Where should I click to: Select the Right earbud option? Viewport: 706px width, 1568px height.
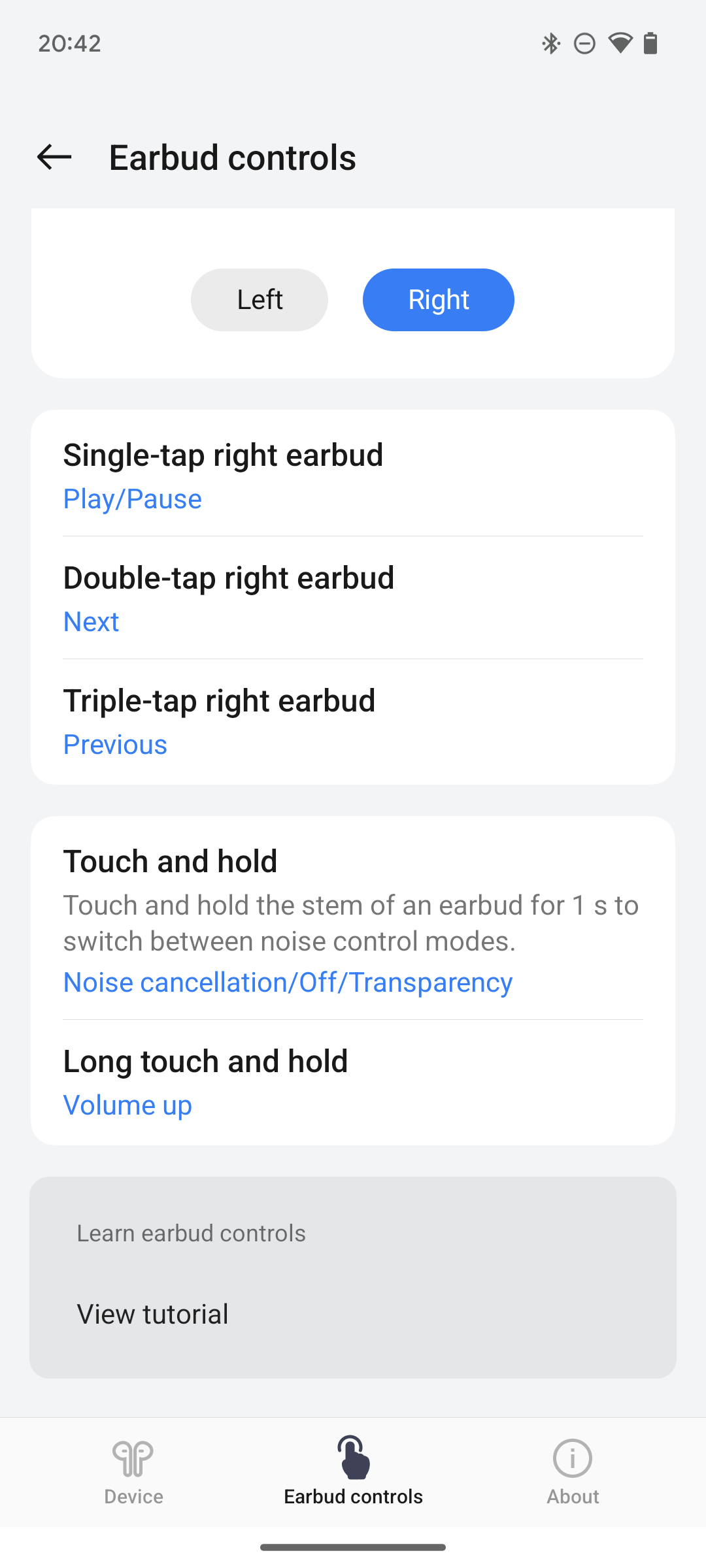pos(439,300)
